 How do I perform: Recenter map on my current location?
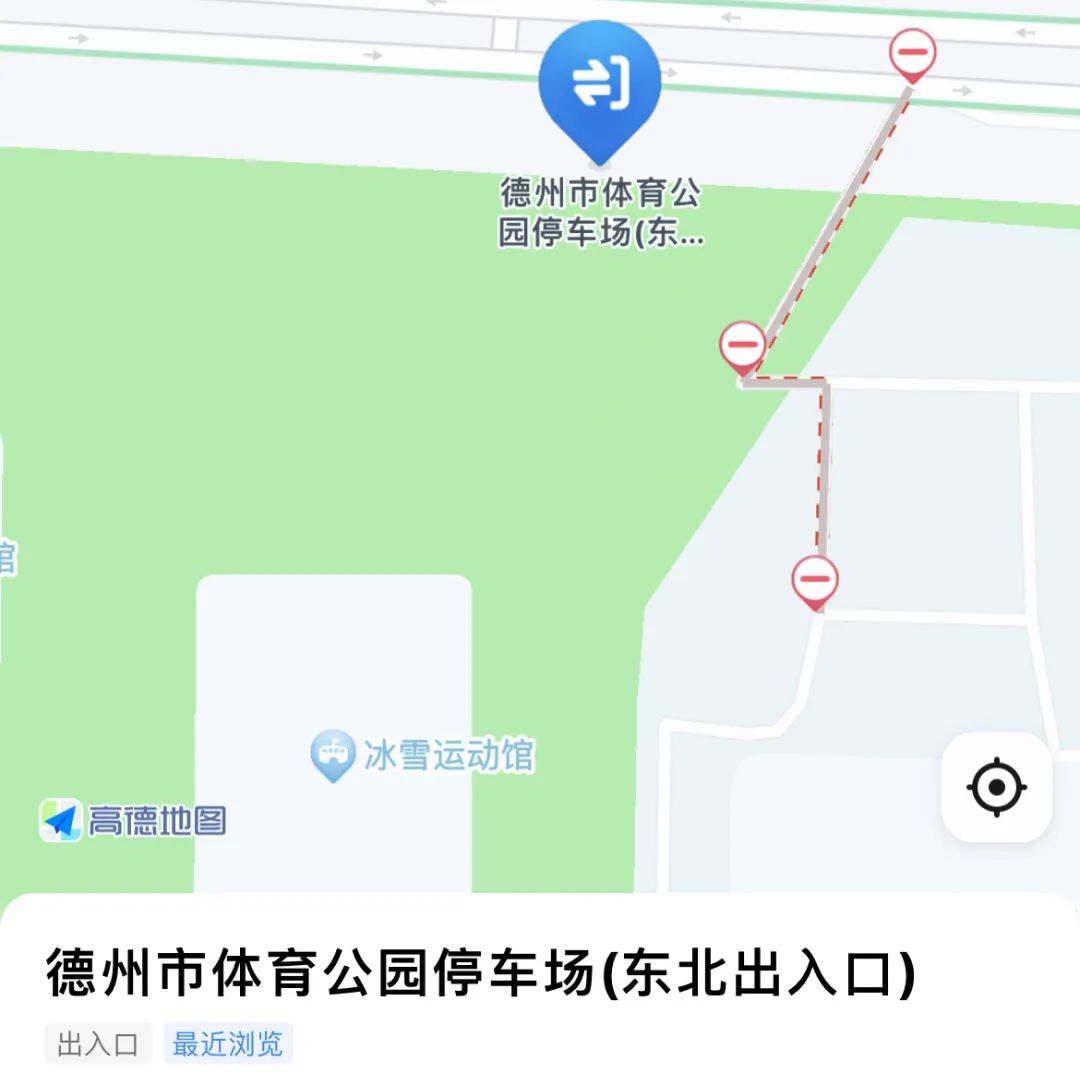996,787
